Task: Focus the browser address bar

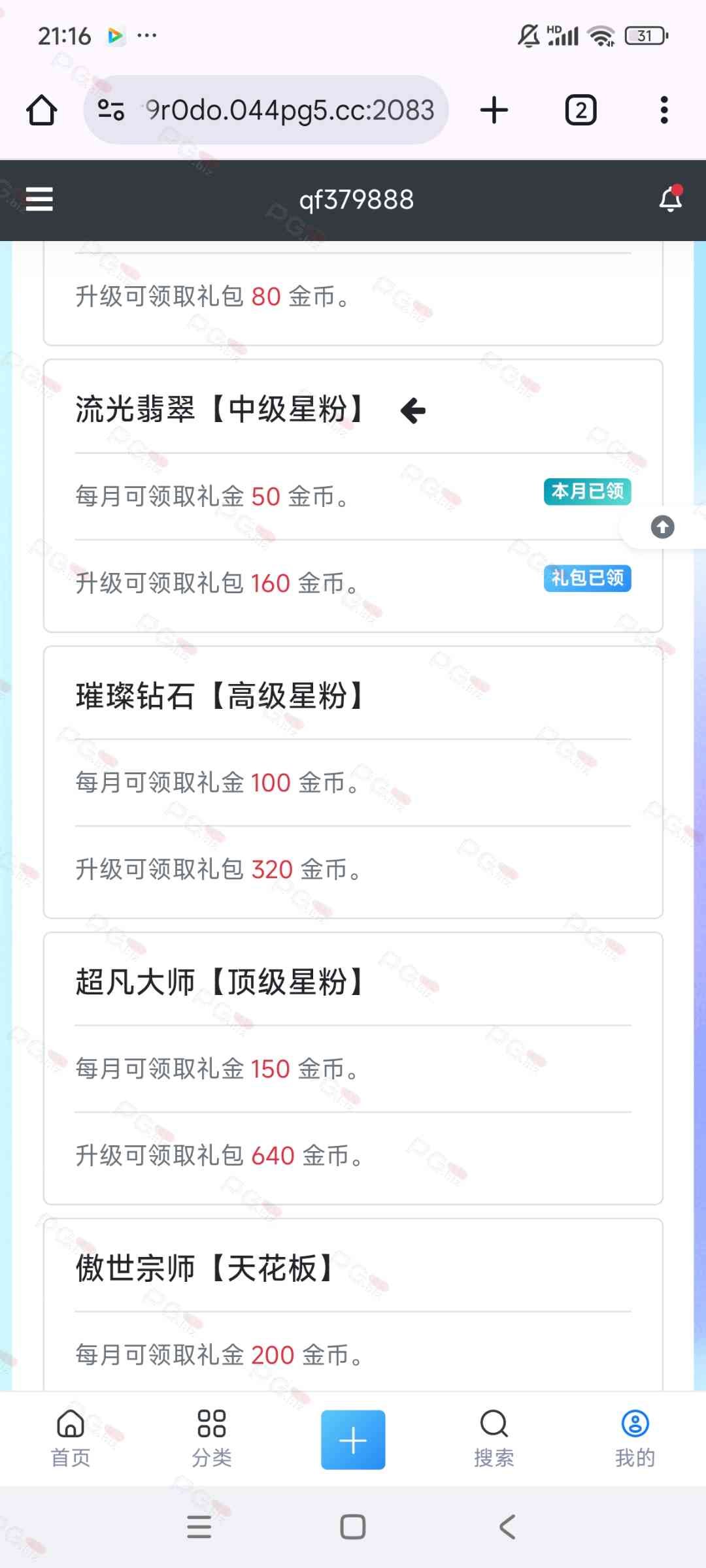Action: click(289, 110)
